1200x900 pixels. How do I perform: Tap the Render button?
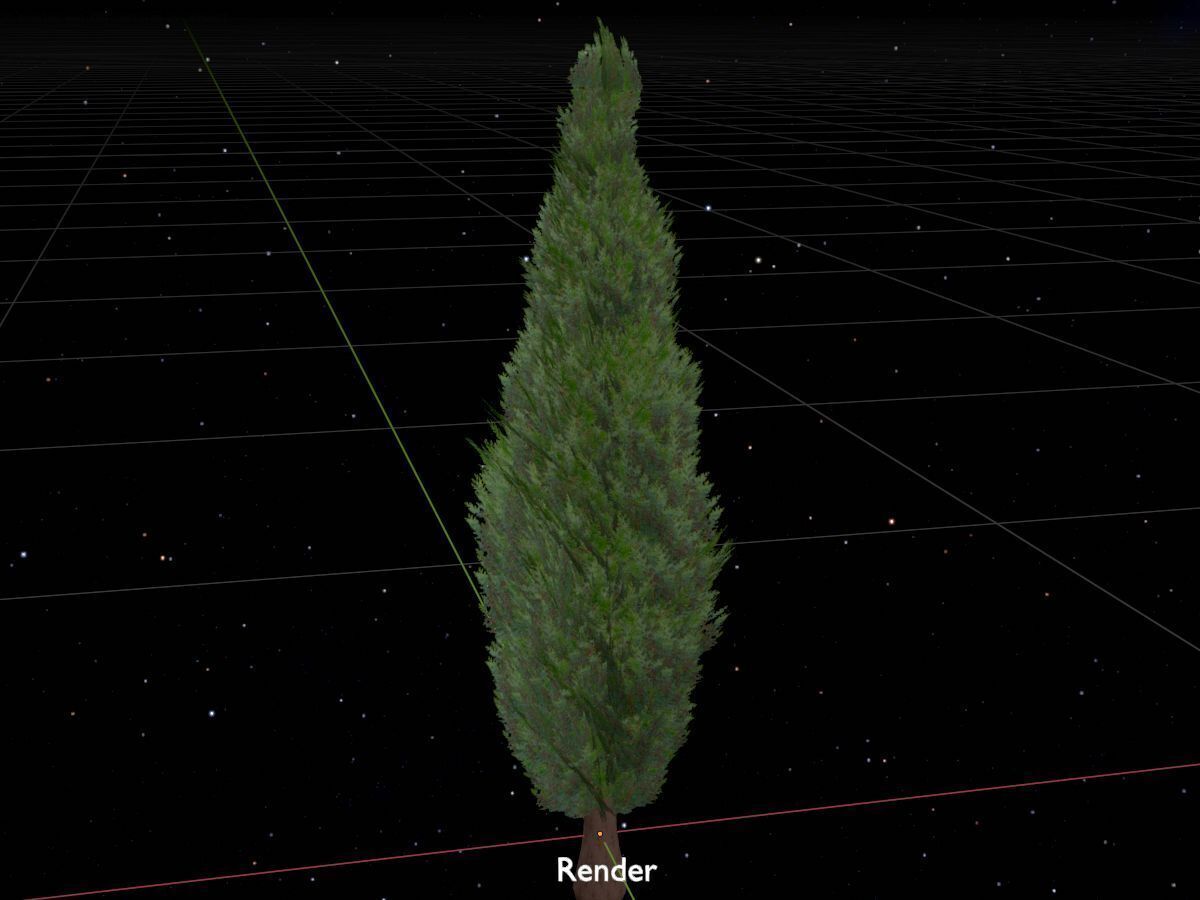coord(606,869)
